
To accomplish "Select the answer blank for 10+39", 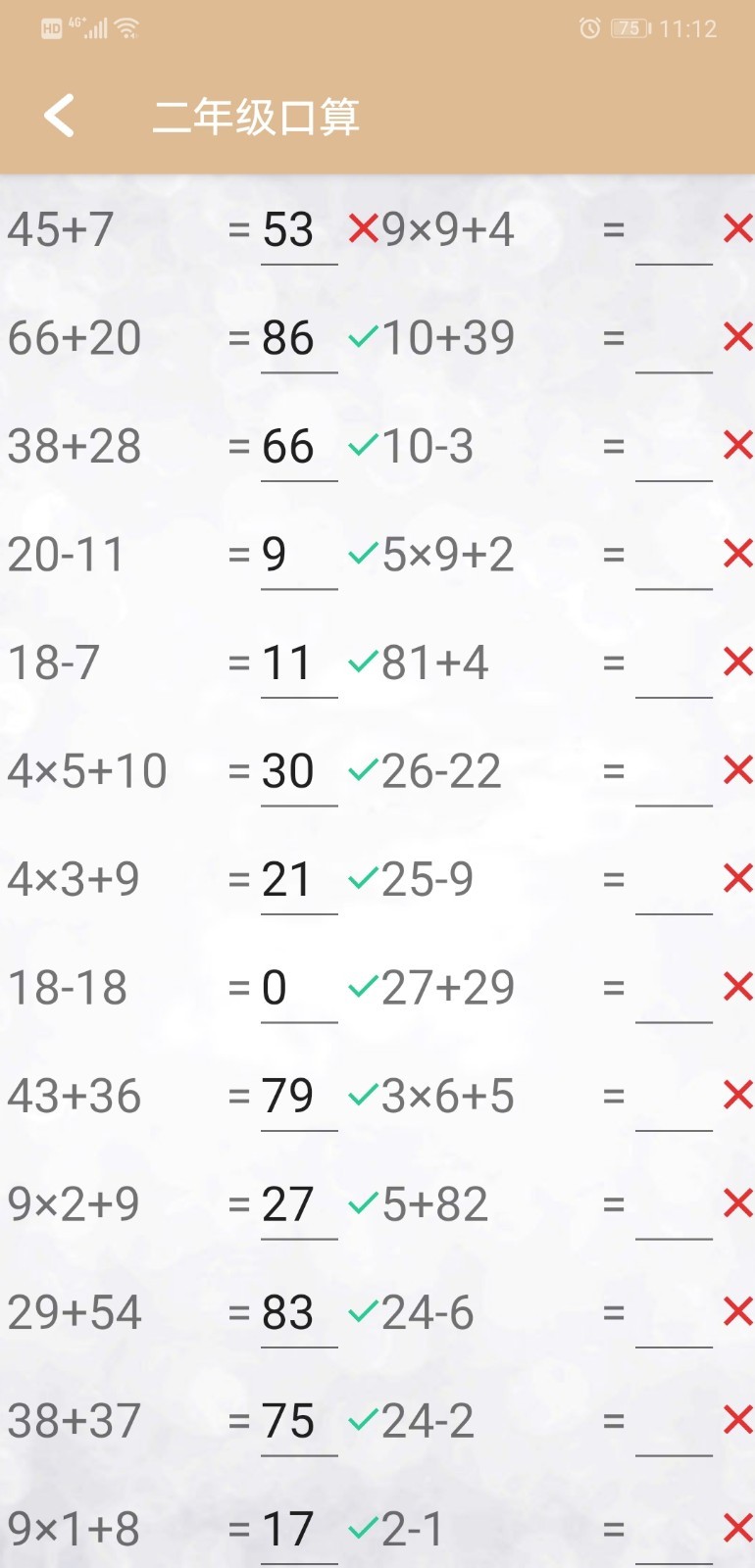I will [x=674, y=341].
